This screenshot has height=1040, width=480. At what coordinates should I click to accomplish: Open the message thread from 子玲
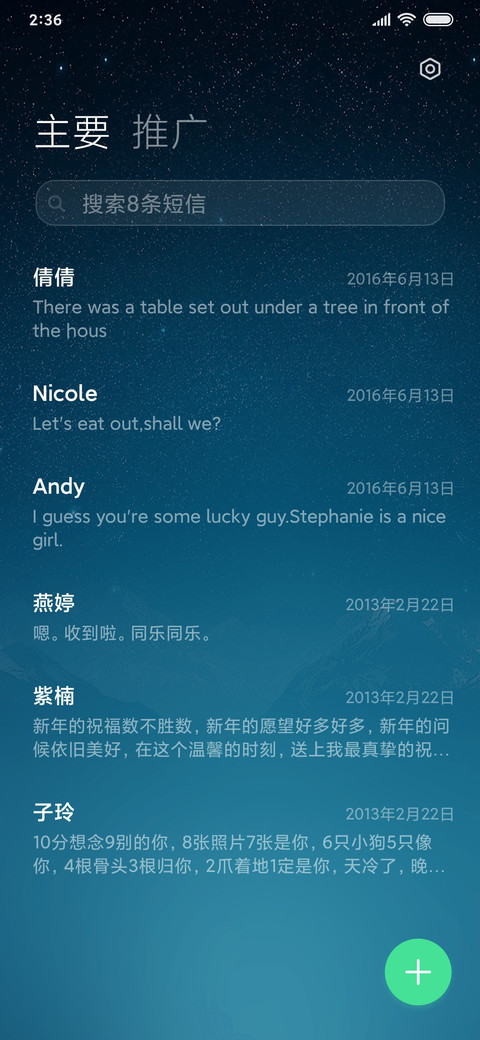(240, 838)
